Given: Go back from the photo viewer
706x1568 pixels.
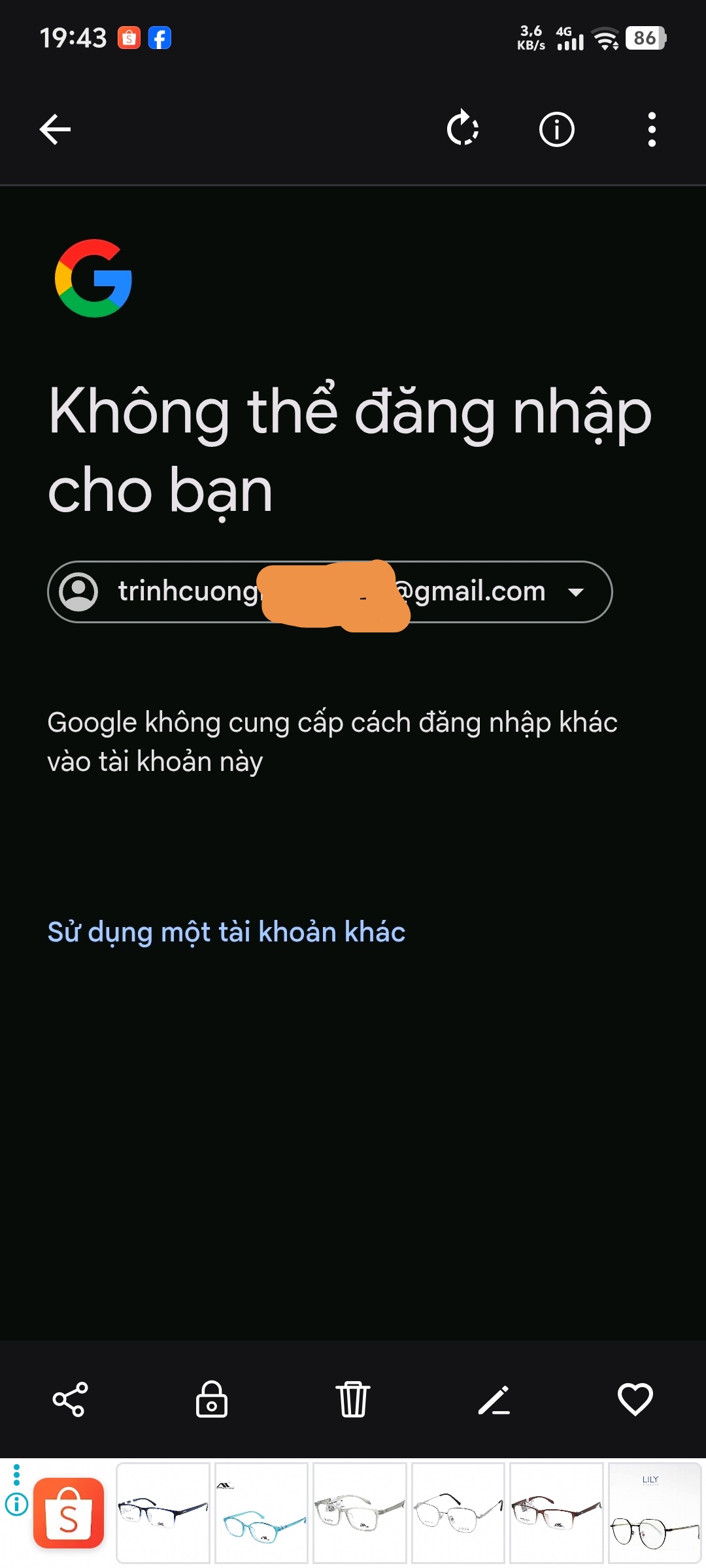Looking at the screenshot, I should tap(56, 129).
